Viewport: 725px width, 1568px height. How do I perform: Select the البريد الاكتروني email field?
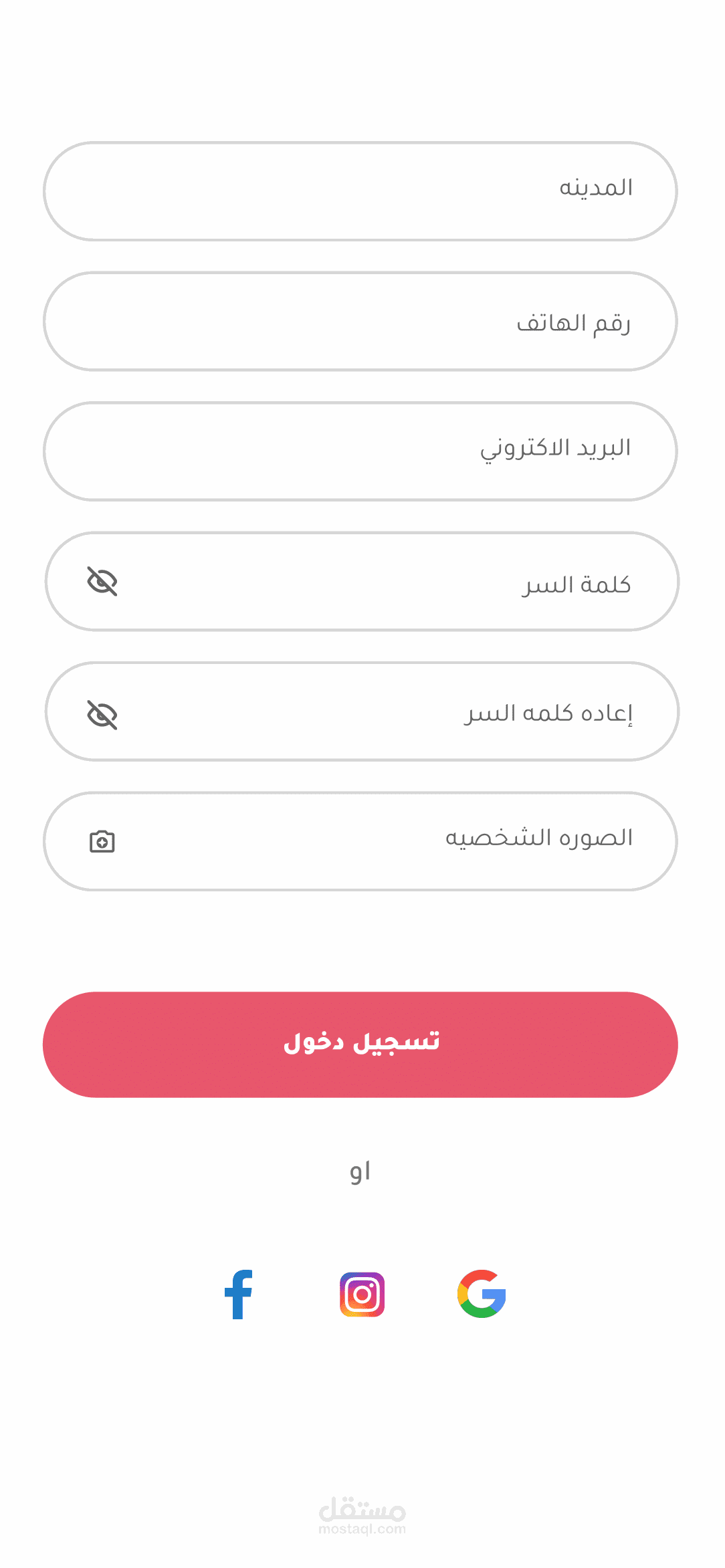(x=360, y=451)
